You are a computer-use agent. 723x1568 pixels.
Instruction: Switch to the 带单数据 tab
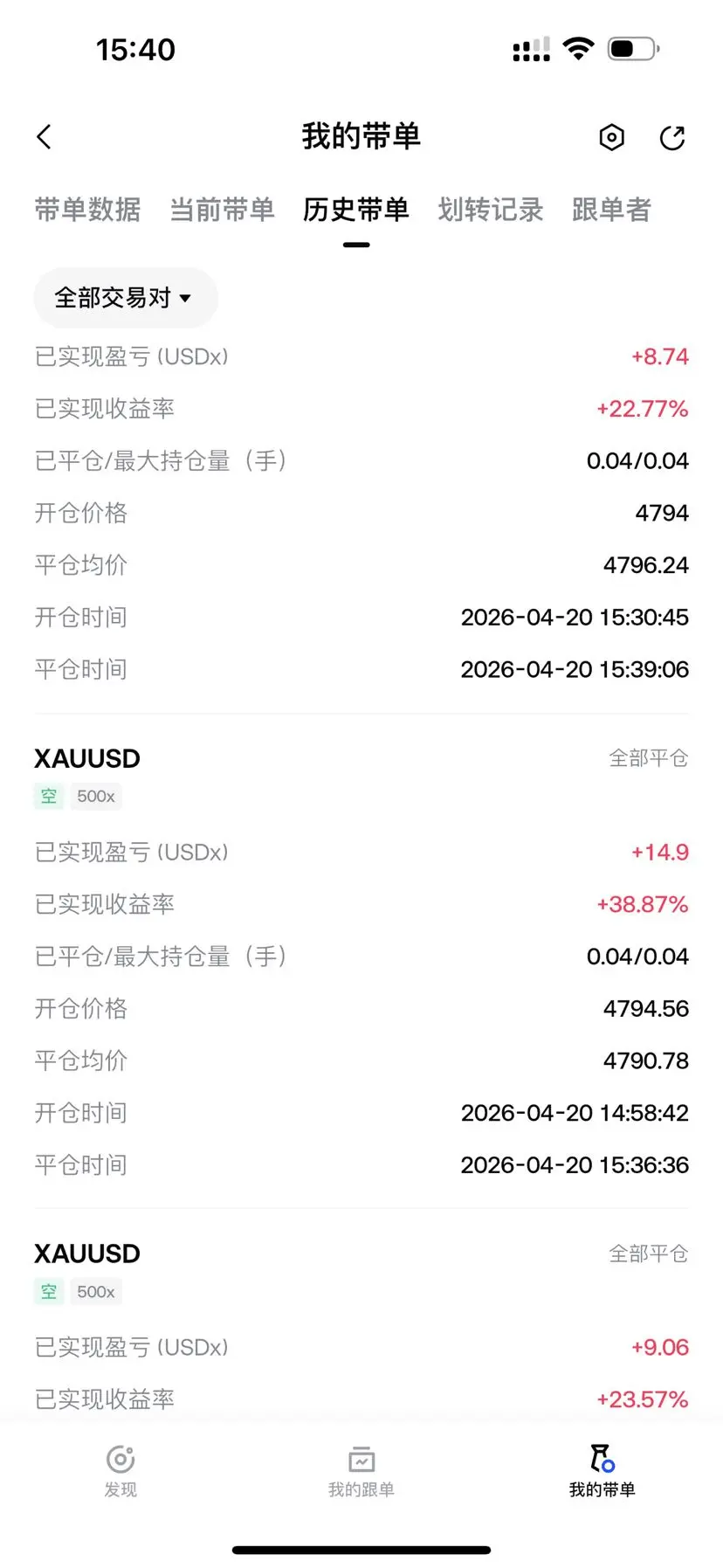tap(87, 210)
